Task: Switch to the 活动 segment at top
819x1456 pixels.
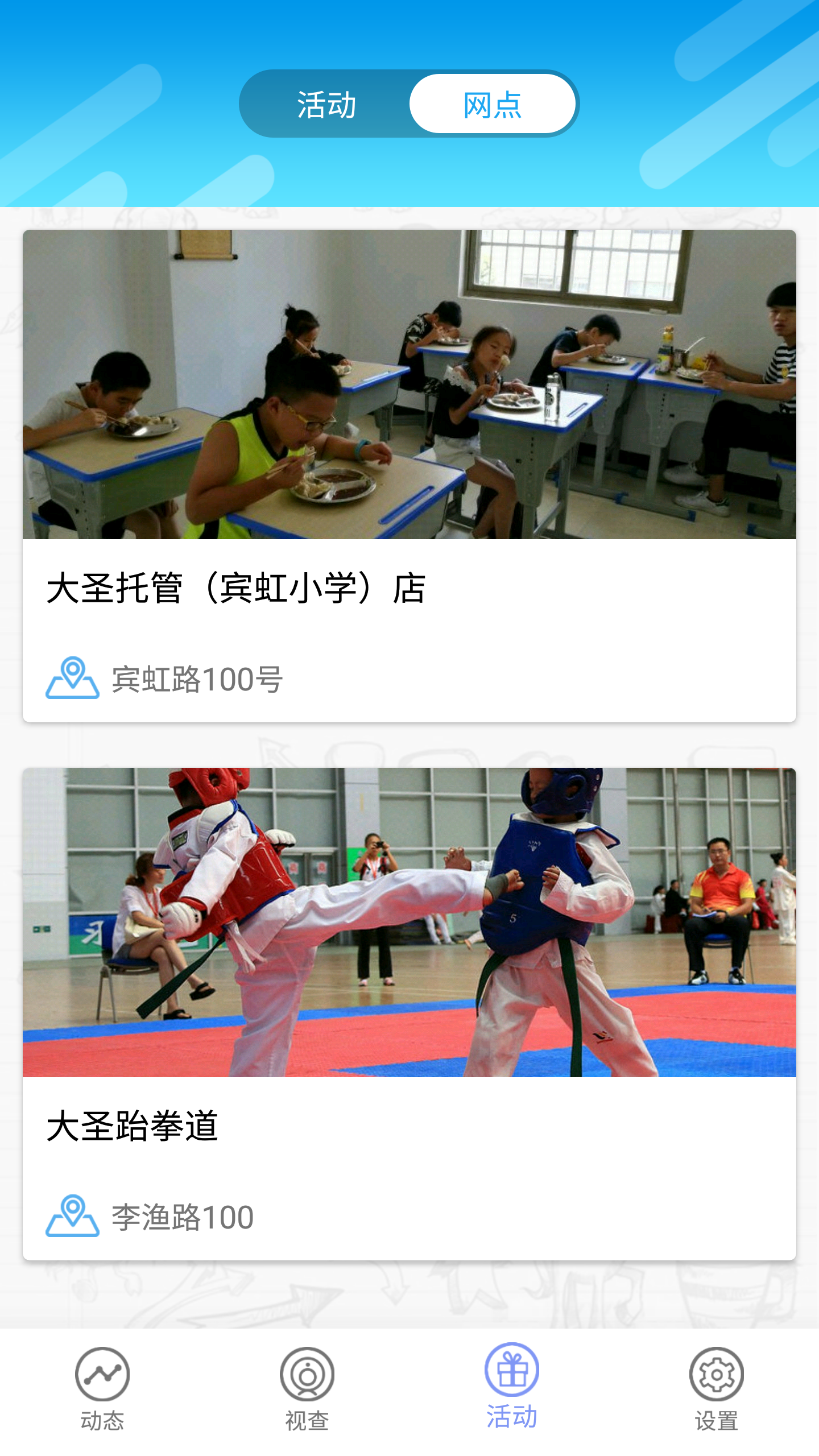Action: coord(326,105)
